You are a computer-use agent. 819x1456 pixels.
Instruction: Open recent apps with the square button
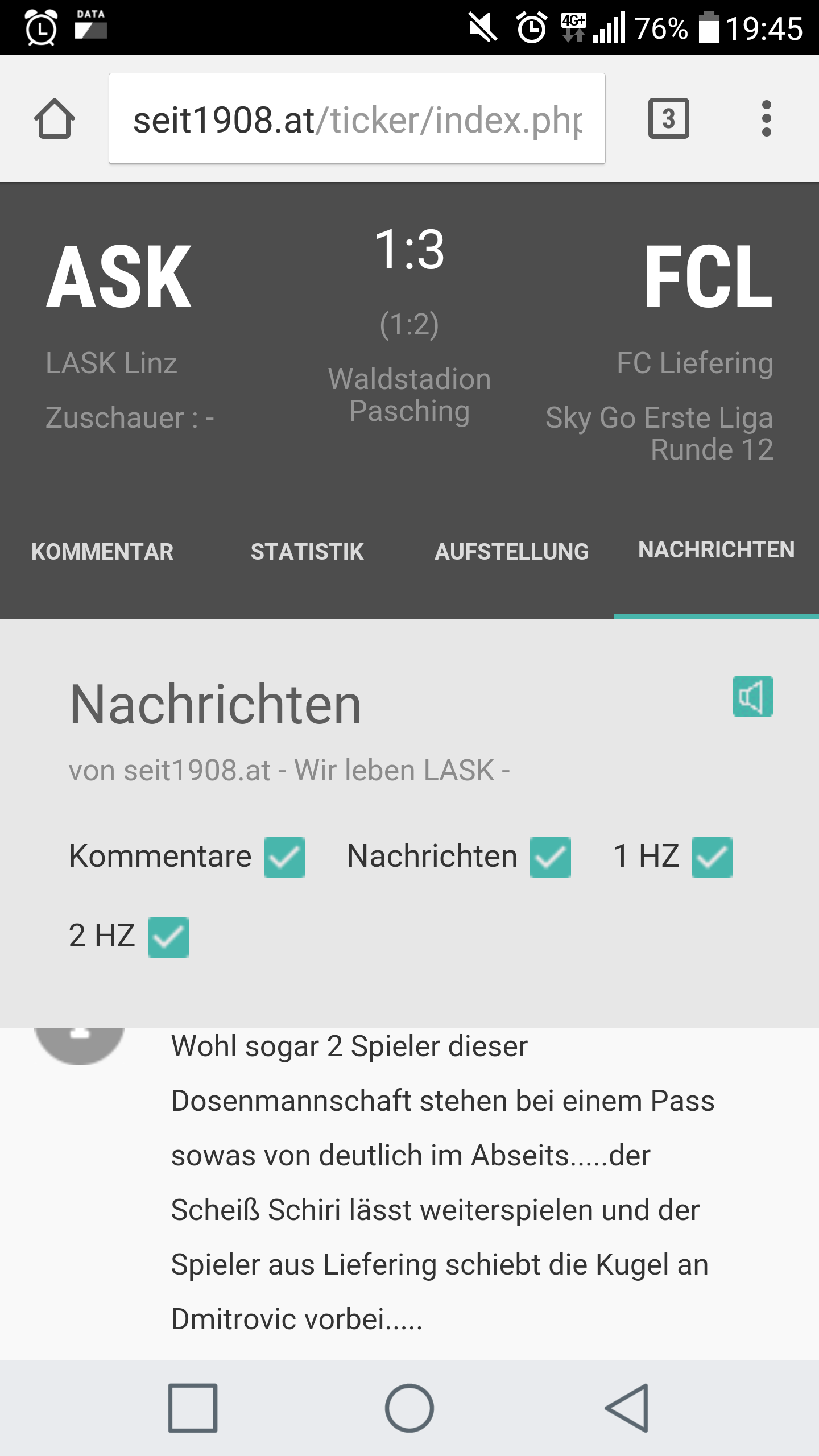193,1408
